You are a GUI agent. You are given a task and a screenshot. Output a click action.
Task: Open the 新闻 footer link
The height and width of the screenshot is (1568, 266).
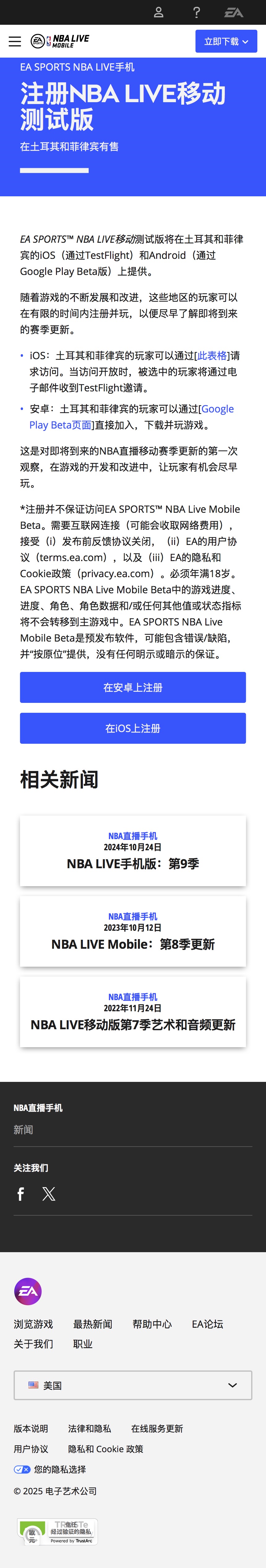point(23,1130)
